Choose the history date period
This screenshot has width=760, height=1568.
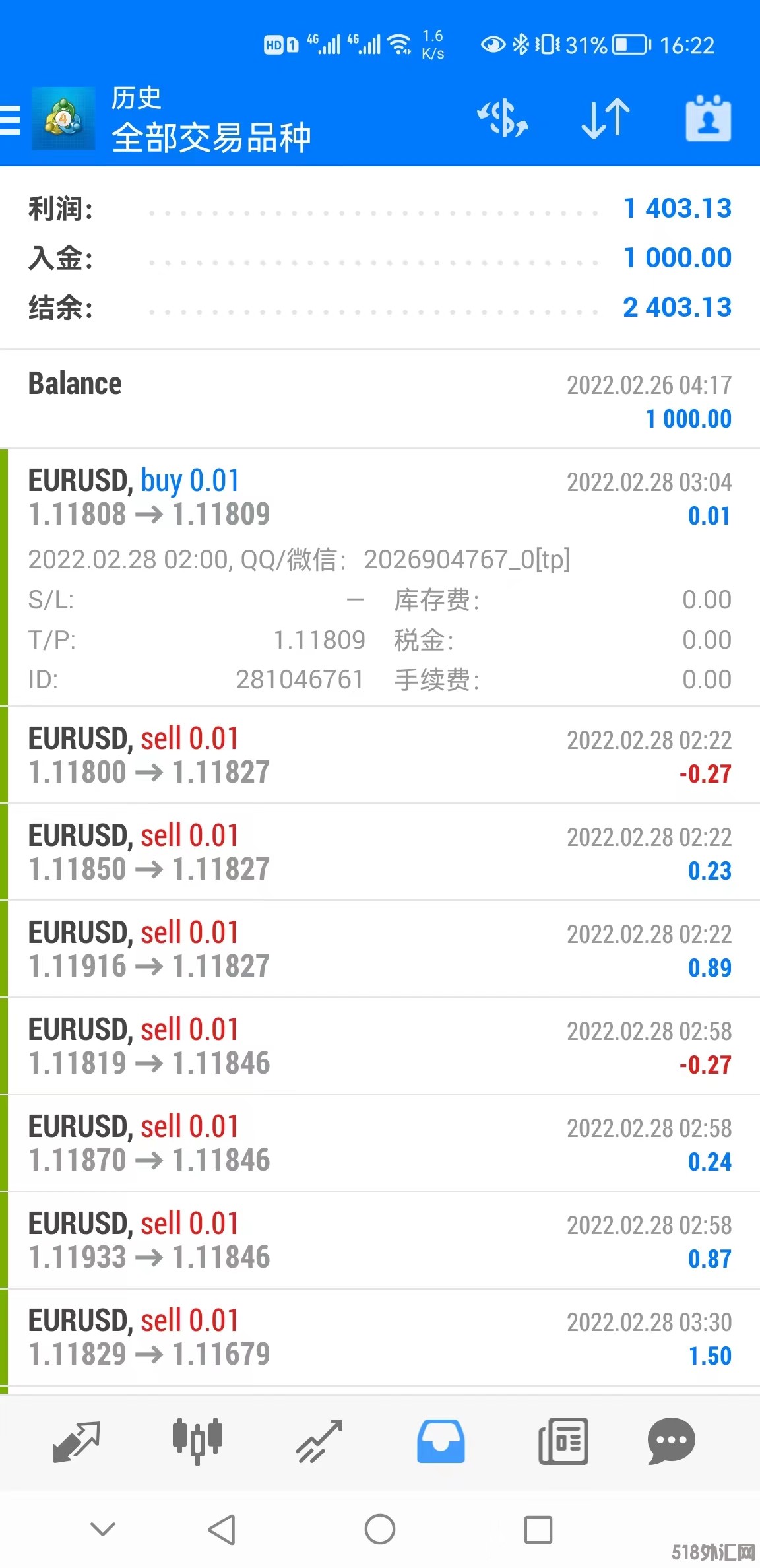coord(708,119)
